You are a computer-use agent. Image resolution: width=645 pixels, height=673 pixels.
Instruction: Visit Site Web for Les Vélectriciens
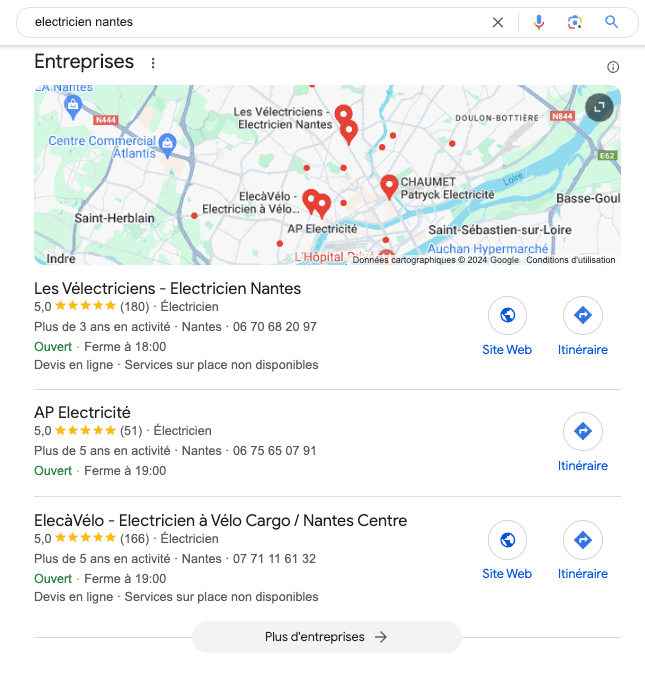[507, 327]
